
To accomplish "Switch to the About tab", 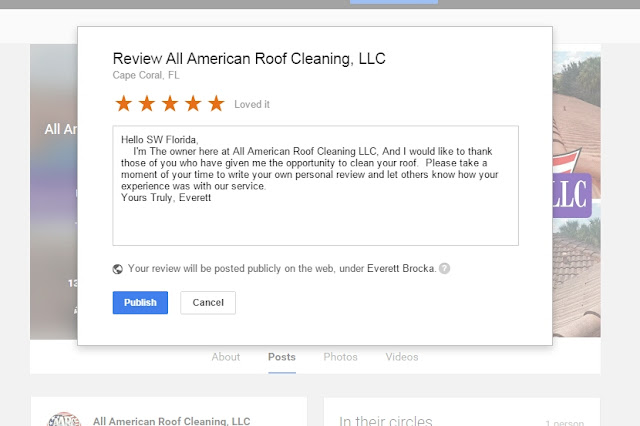I will [x=226, y=357].
